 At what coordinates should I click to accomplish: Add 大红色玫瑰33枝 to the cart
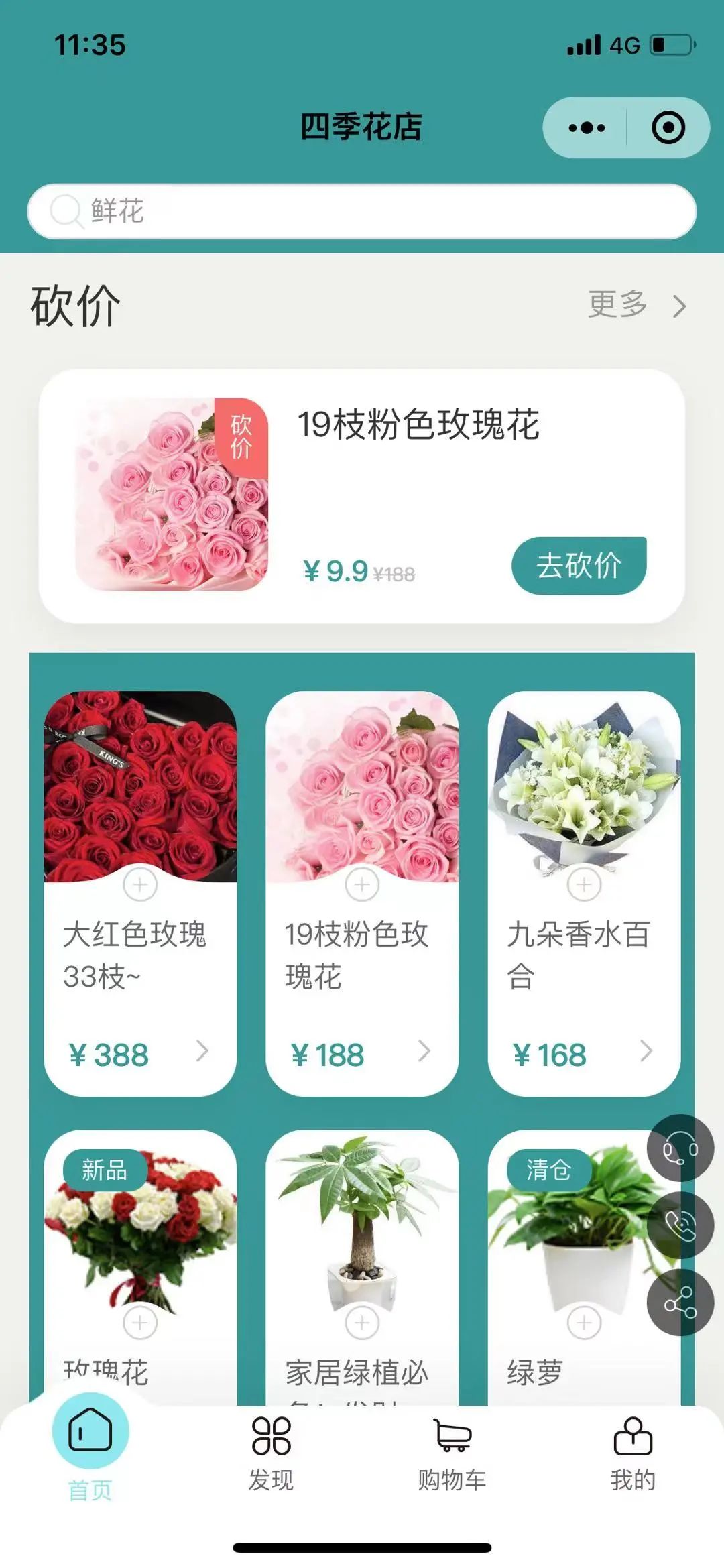[140, 885]
